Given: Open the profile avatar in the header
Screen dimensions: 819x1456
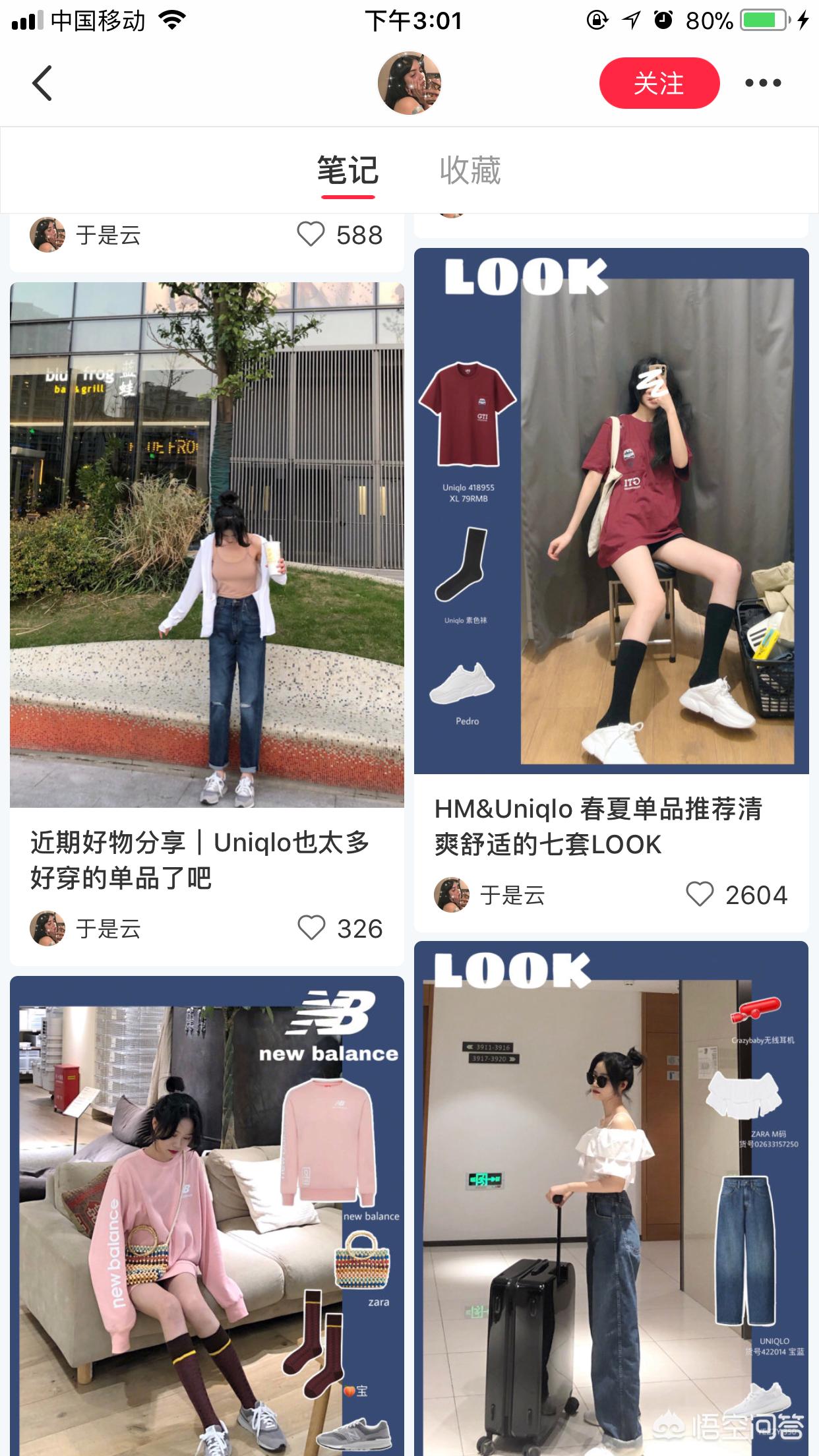Looking at the screenshot, I should click(x=409, y=83).
